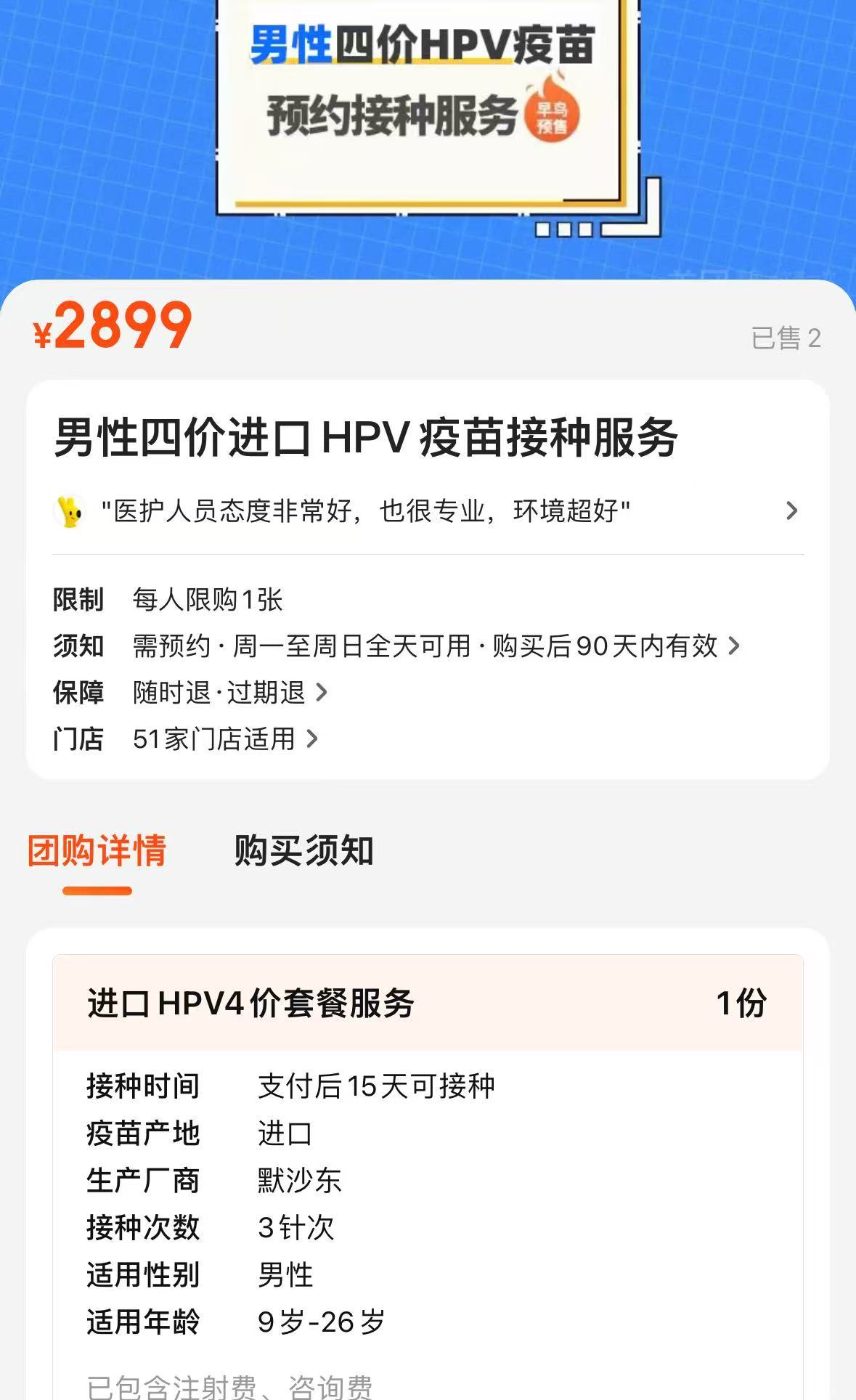This screenshot has height=1400, width=856.
Task: Expand the 须知 usage rules row
Action: [x=434, y=646]
